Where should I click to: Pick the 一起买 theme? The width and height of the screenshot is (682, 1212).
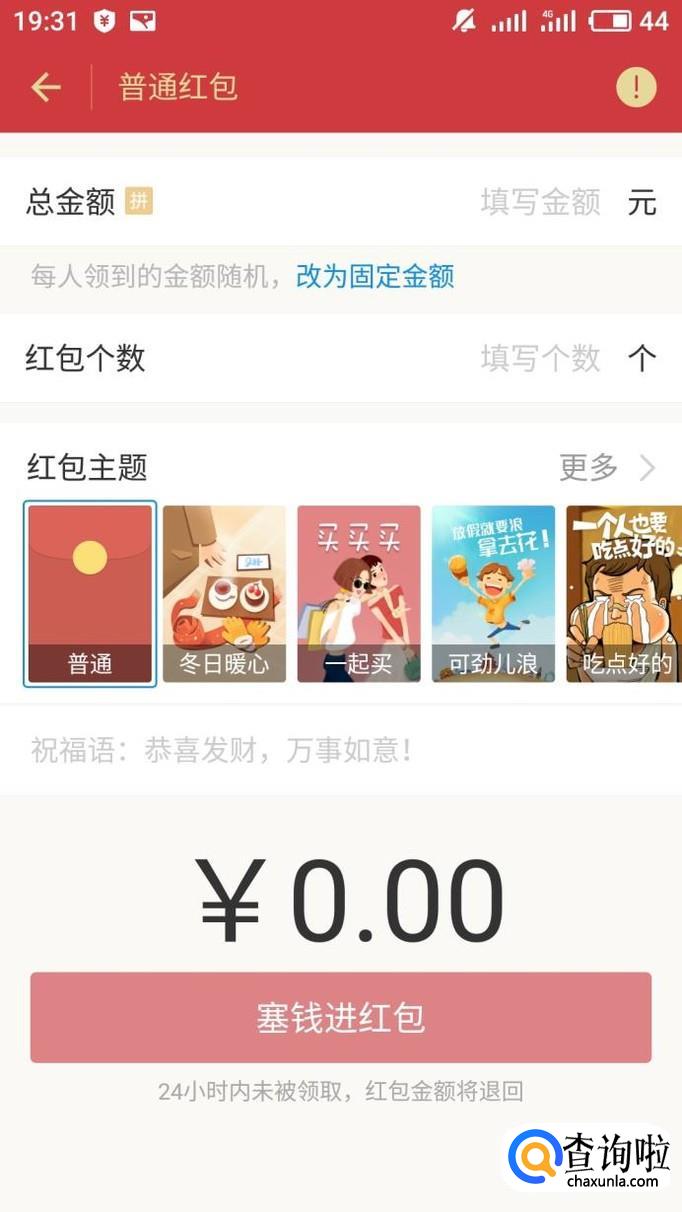point(358,594)
